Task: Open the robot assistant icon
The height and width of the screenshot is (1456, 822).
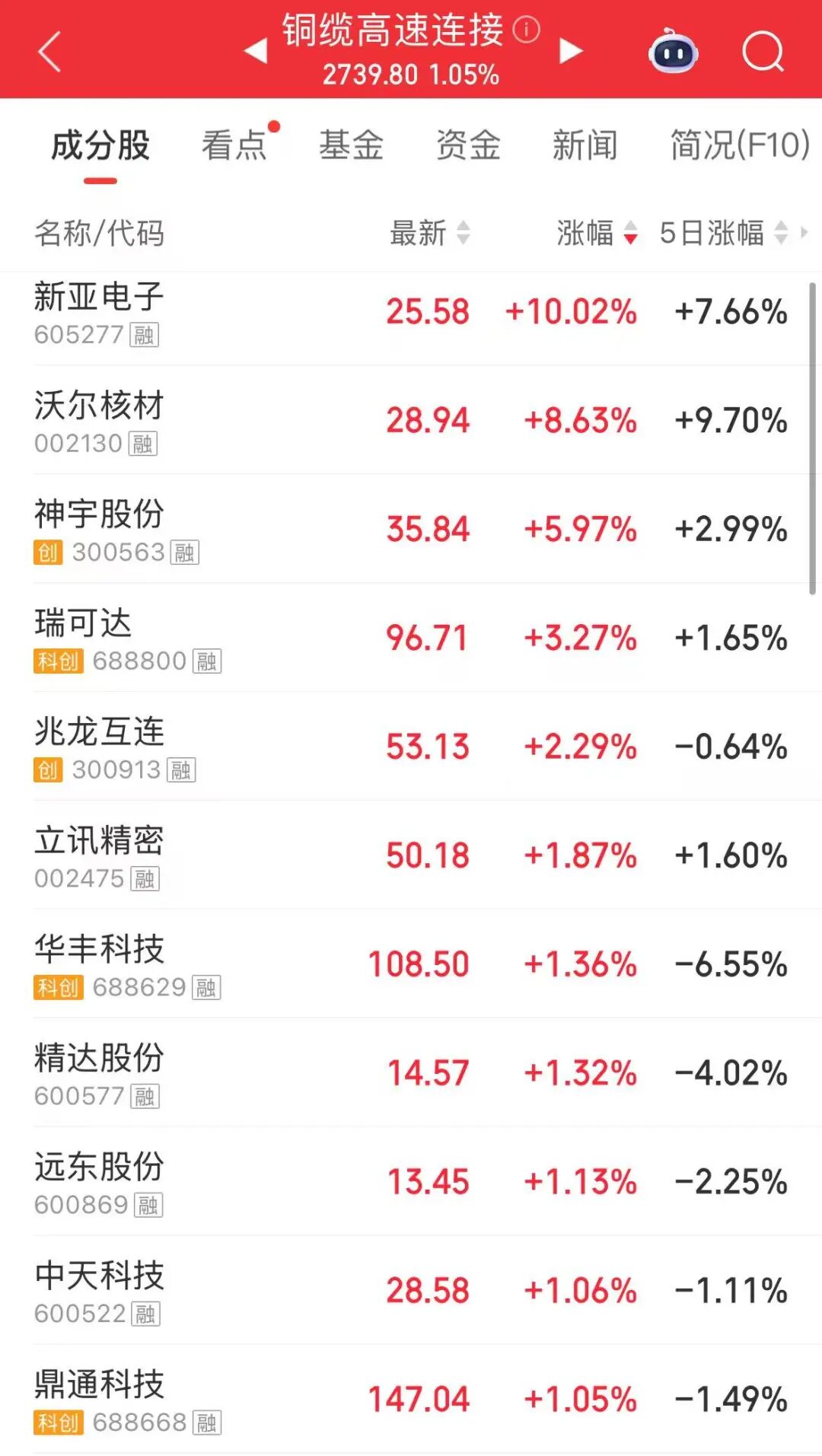Action: coord(673,52)
